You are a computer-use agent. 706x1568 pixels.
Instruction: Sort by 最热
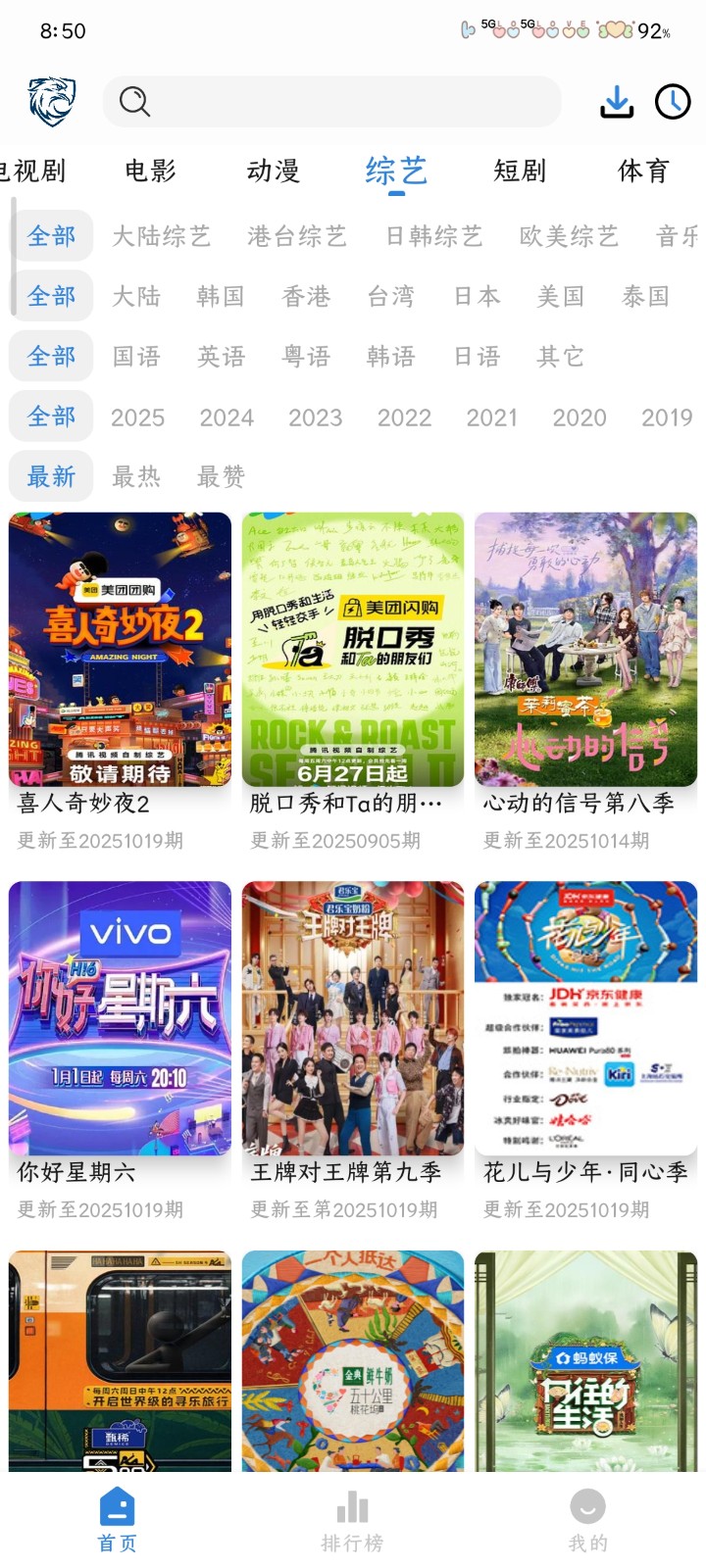click(136, 477)
